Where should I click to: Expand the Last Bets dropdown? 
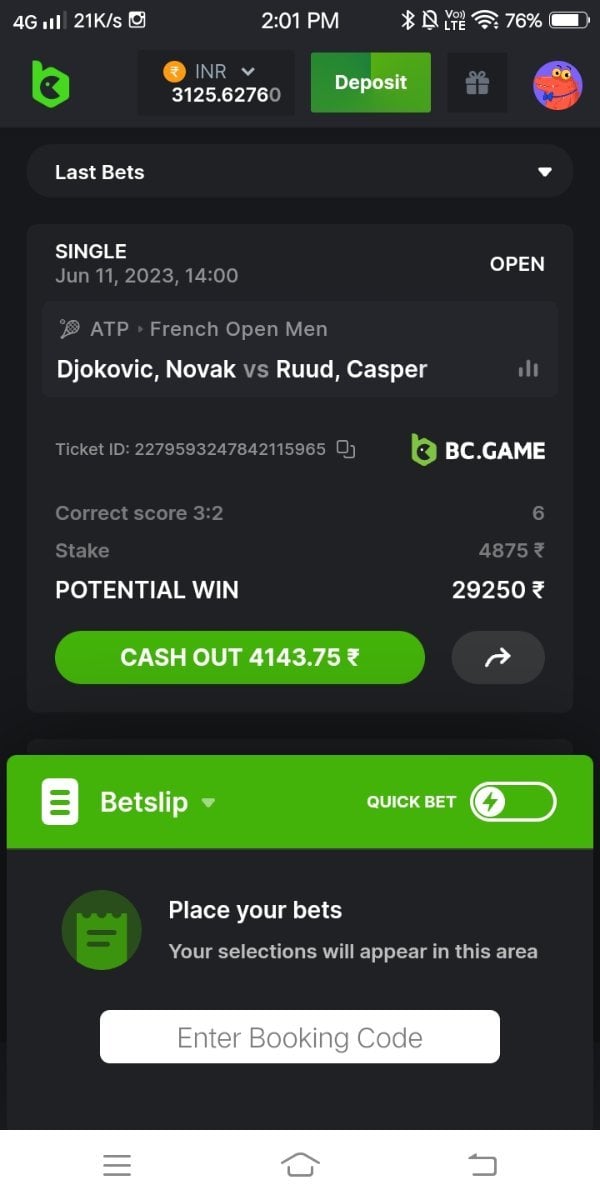tap(544, 172)
